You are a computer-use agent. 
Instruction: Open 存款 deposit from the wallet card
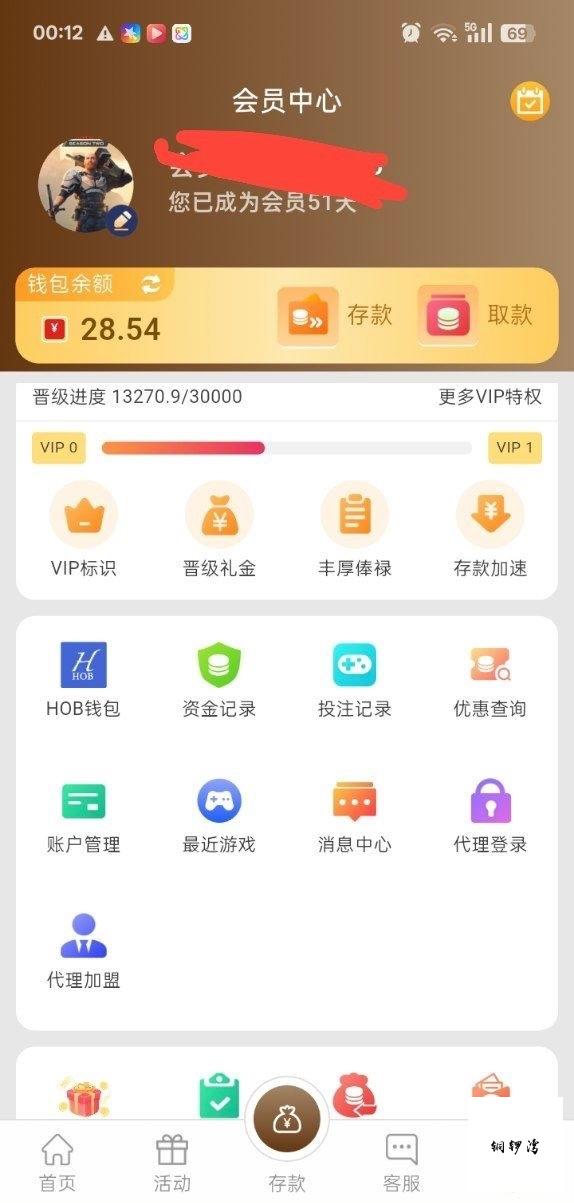(x=335, y=316)
